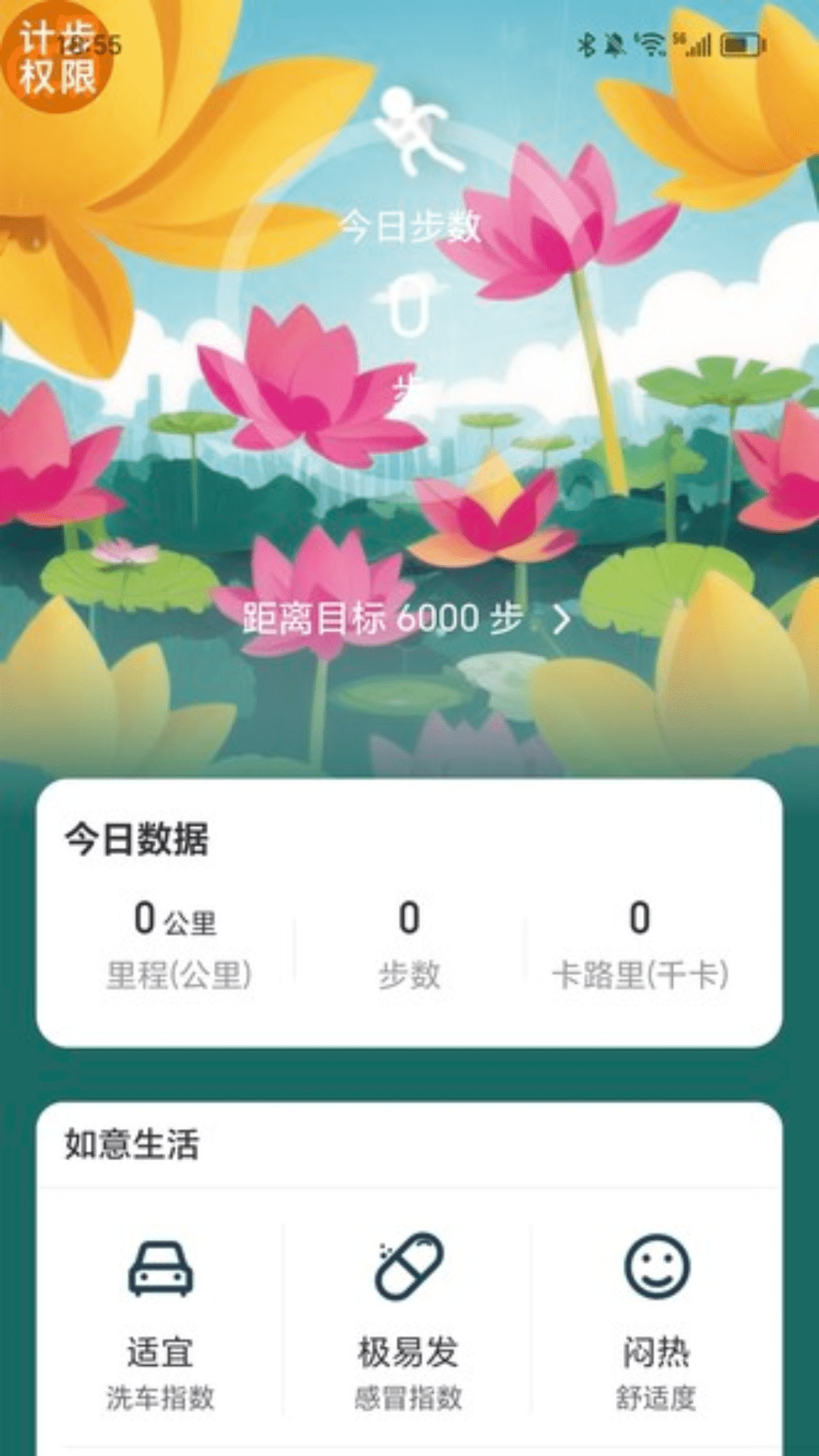
Task: Expand the goal details via the chevron arrow
Action: tap(561, 620)
